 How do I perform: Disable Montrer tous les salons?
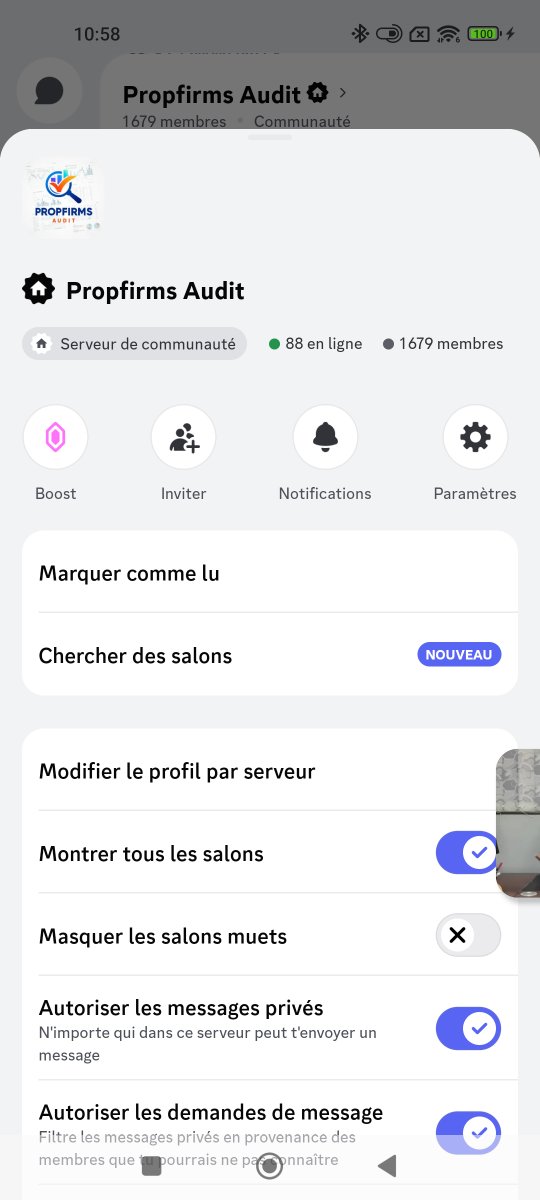468,853
